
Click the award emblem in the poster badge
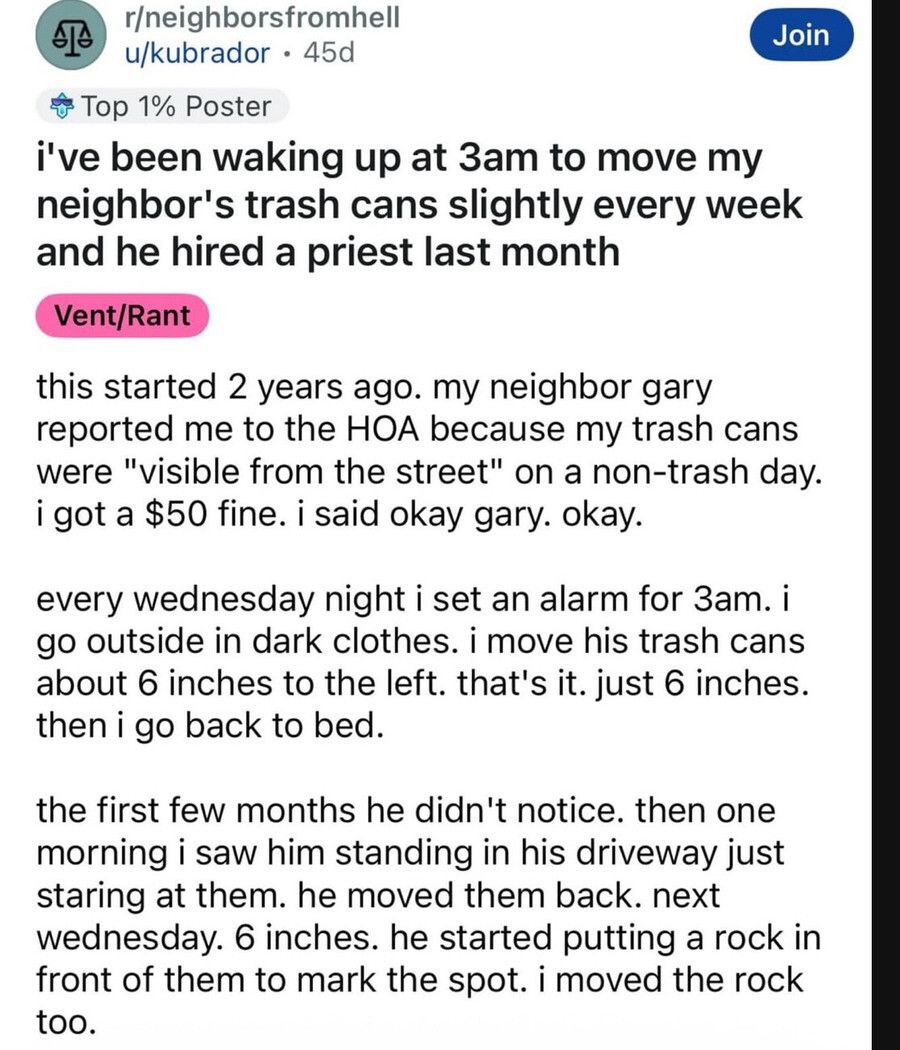coord(62,105)
